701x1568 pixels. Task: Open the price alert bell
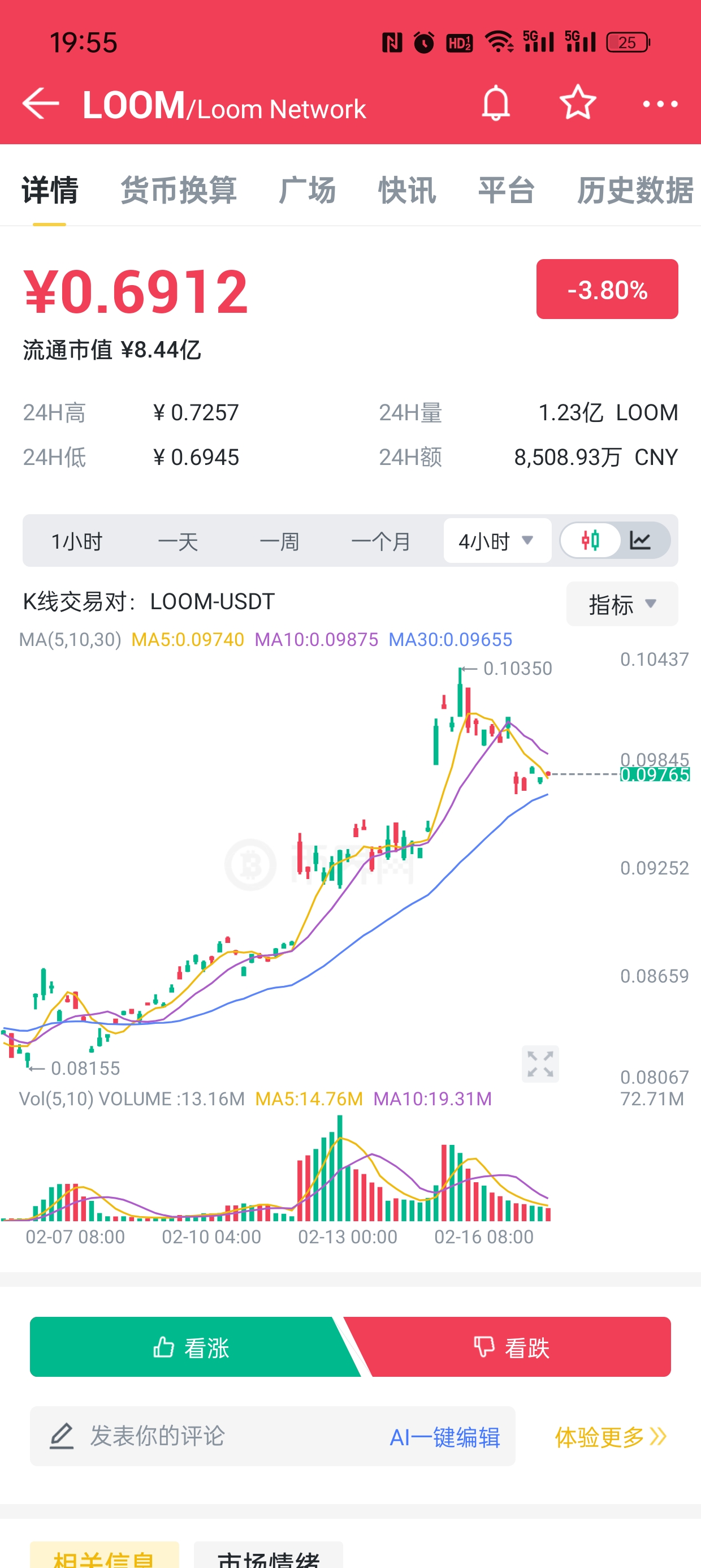tap(495, 104)
